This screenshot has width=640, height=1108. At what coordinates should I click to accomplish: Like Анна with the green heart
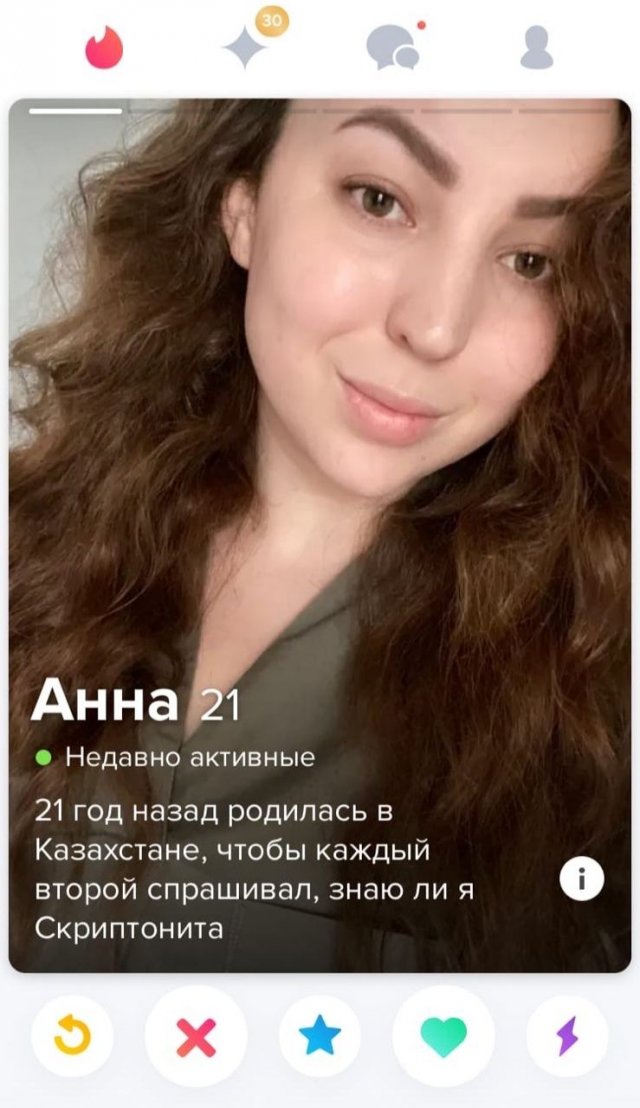coord(443,1037)
